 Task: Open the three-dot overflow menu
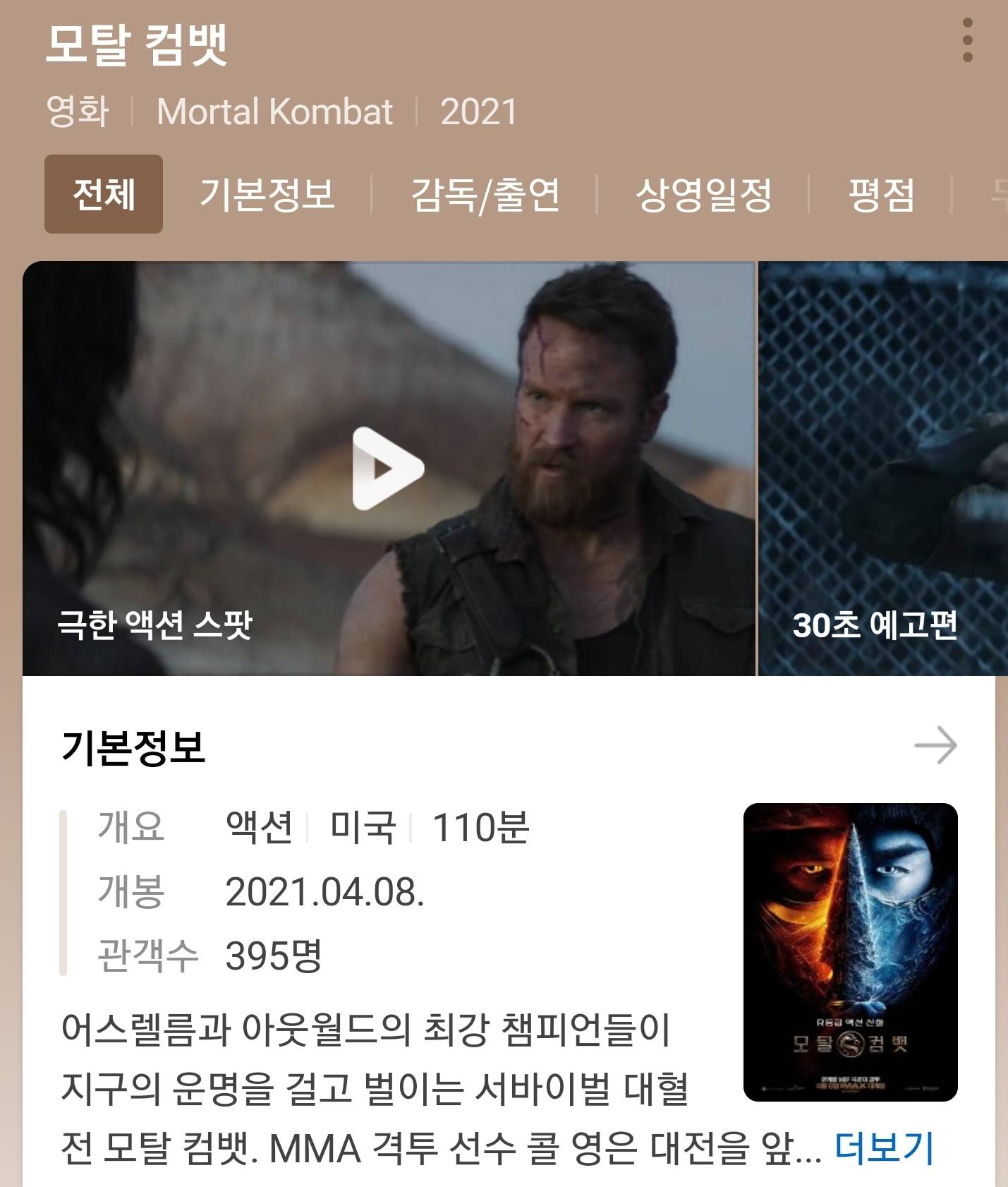[967, 41]
